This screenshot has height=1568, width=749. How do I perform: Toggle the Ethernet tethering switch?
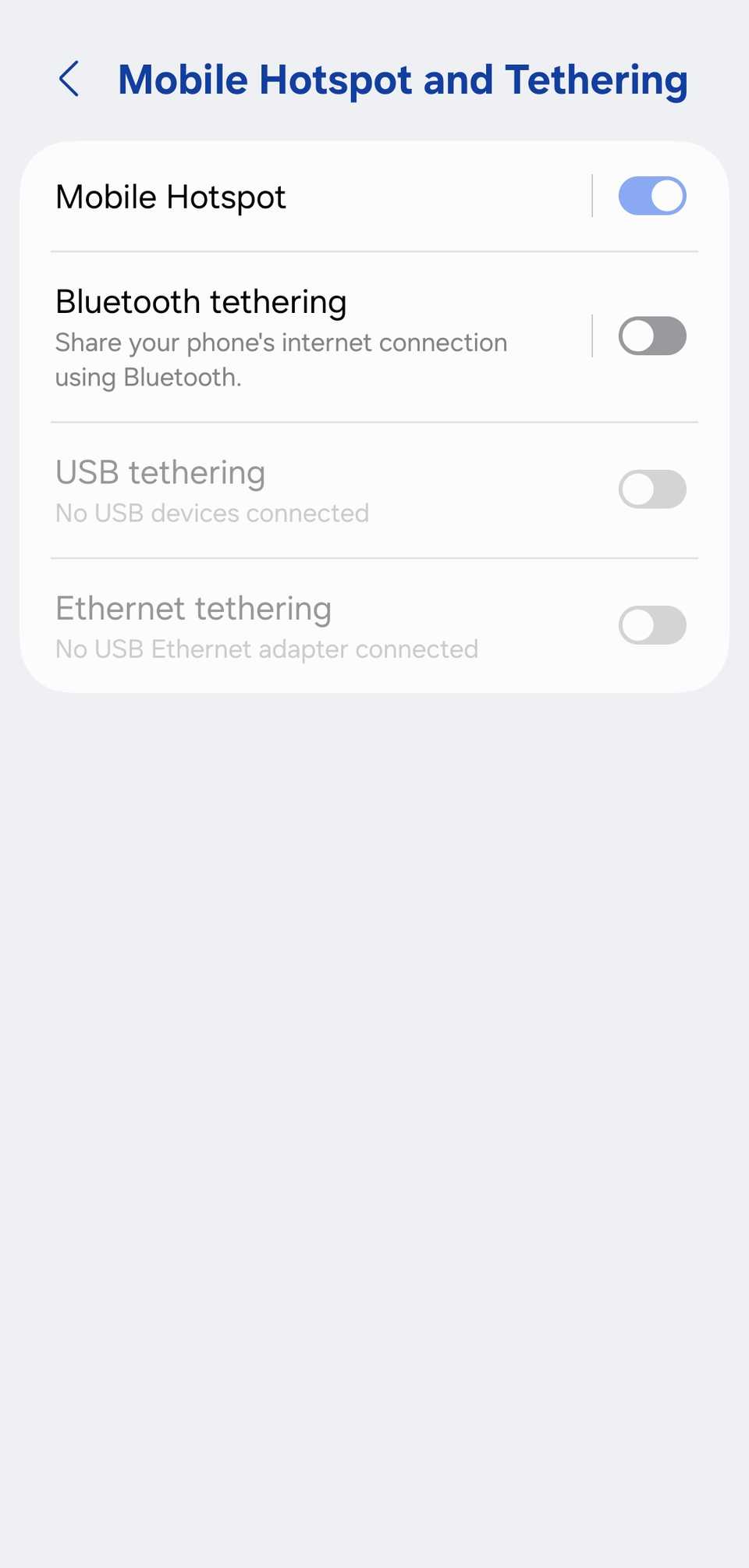pyautogui.click(x=652, y=625)
